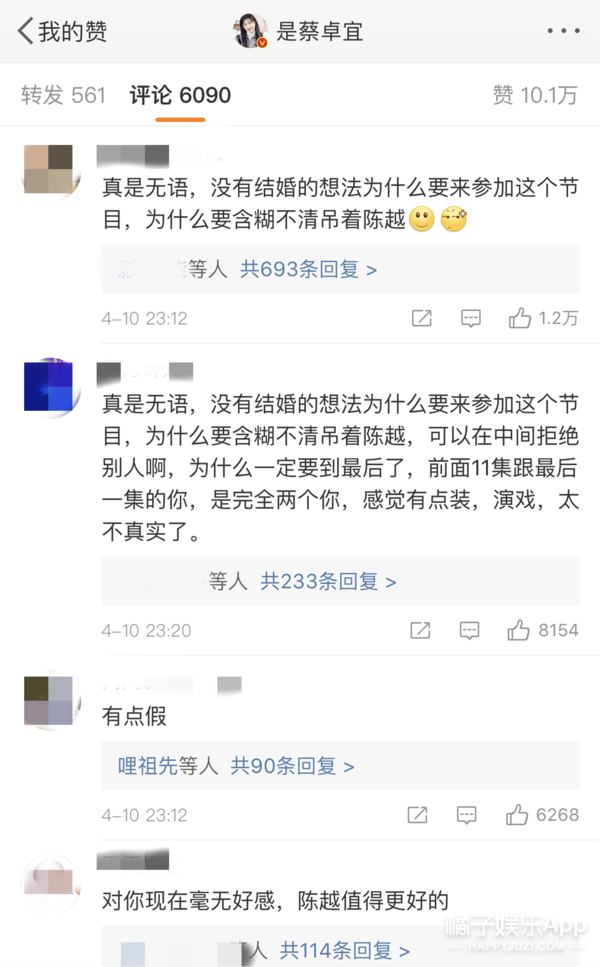Image resolution: width=600 pixels, height=967 pixels.
Task: Expand 共693条回复 replies
Action: [x=308, y=269]
